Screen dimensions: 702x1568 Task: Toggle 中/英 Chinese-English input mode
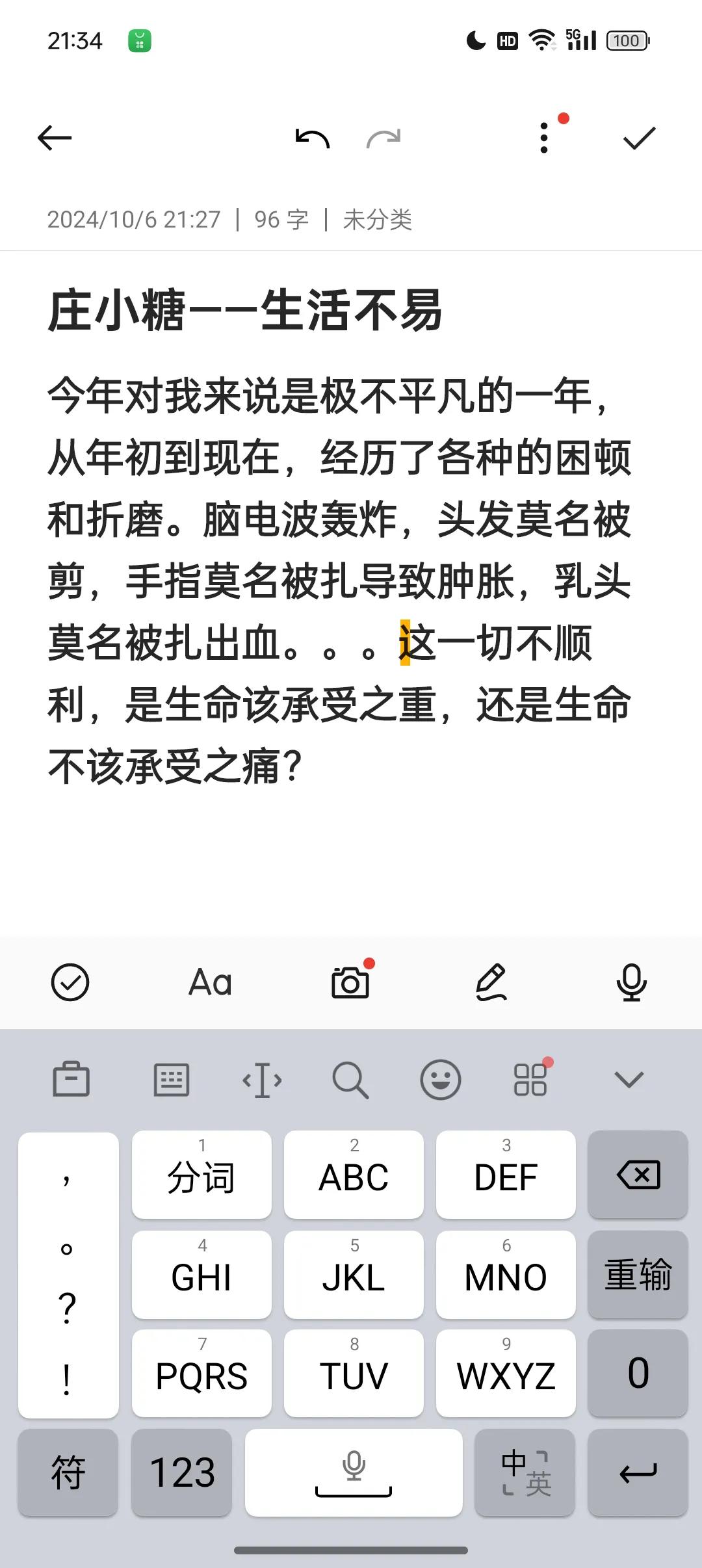click(524, 1472)
